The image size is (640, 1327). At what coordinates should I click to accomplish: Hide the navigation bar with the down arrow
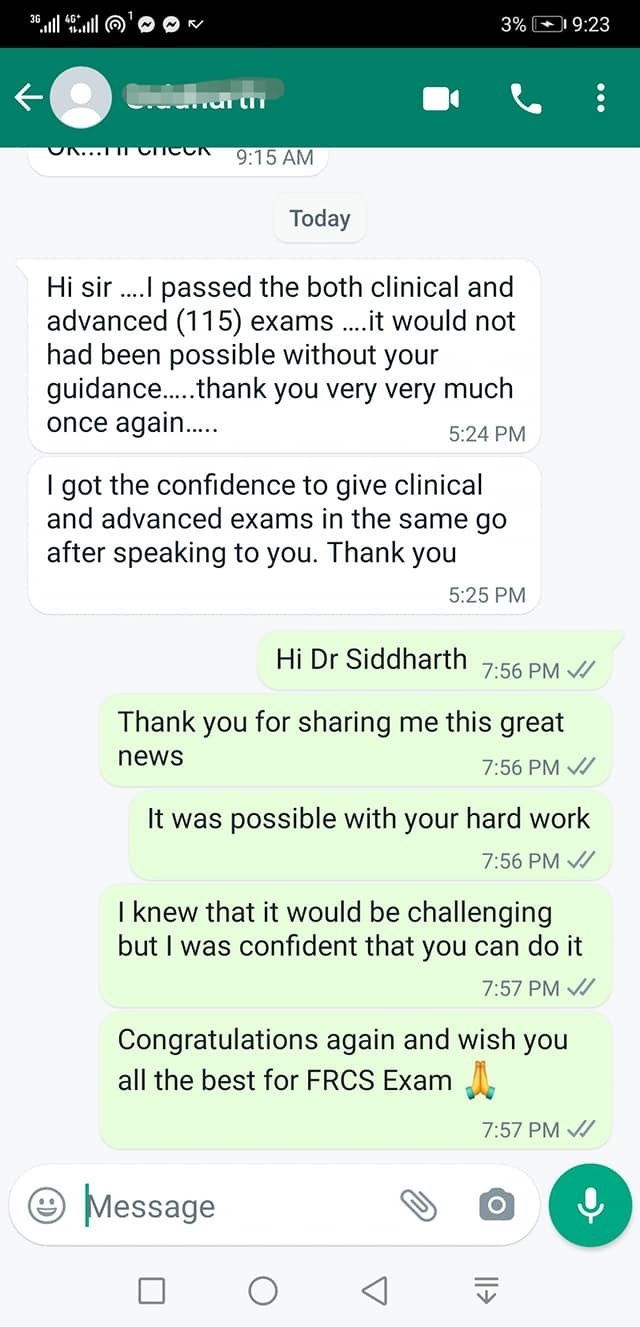pyautogui.click(x=486, y=1291)
